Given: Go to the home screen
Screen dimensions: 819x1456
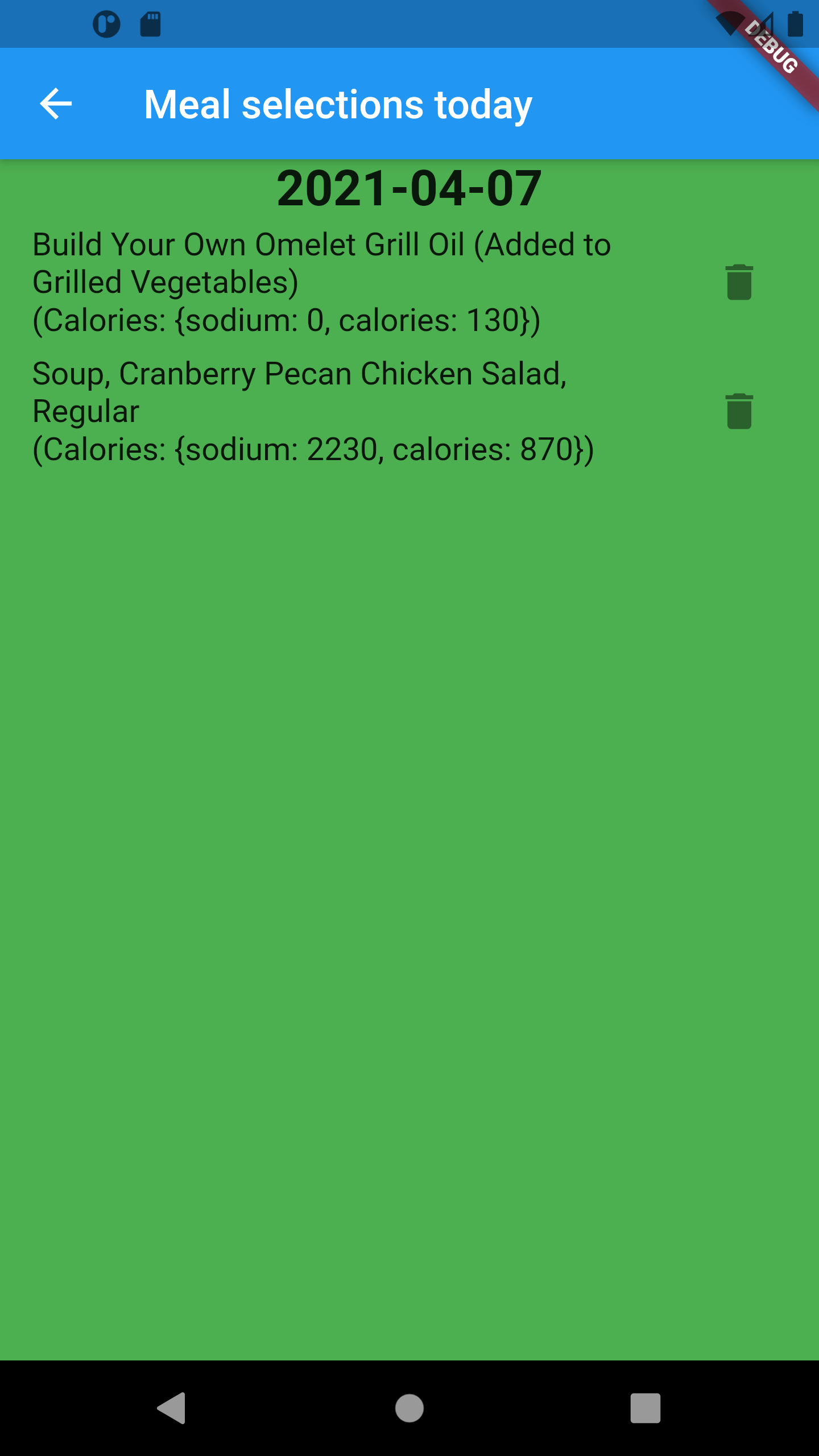Looking at the screenshot, I should tap(409, 1408).
